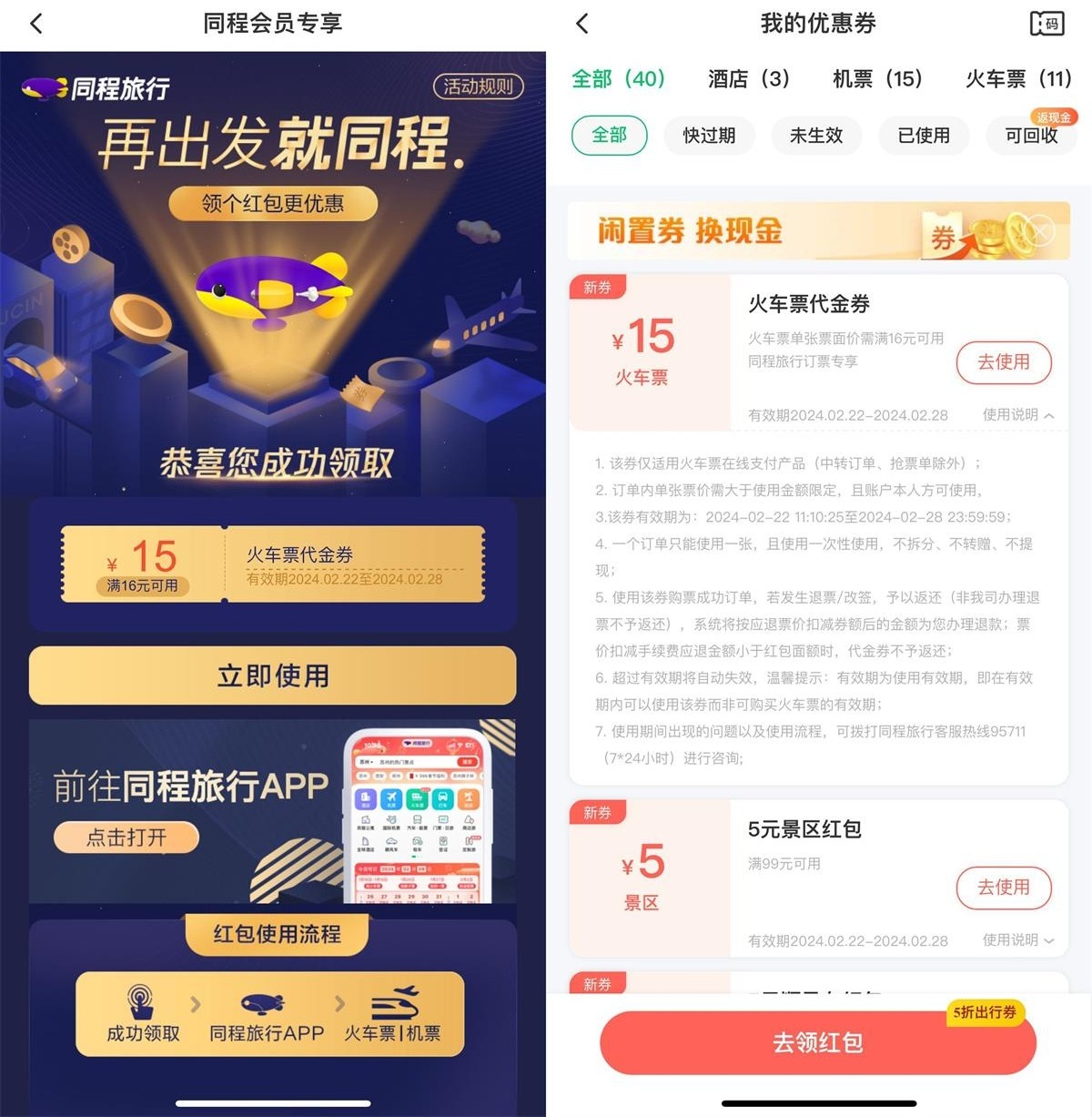This screenshot has height=1117, width=1092.
Task: Open 活动规则
Action: 478,86
